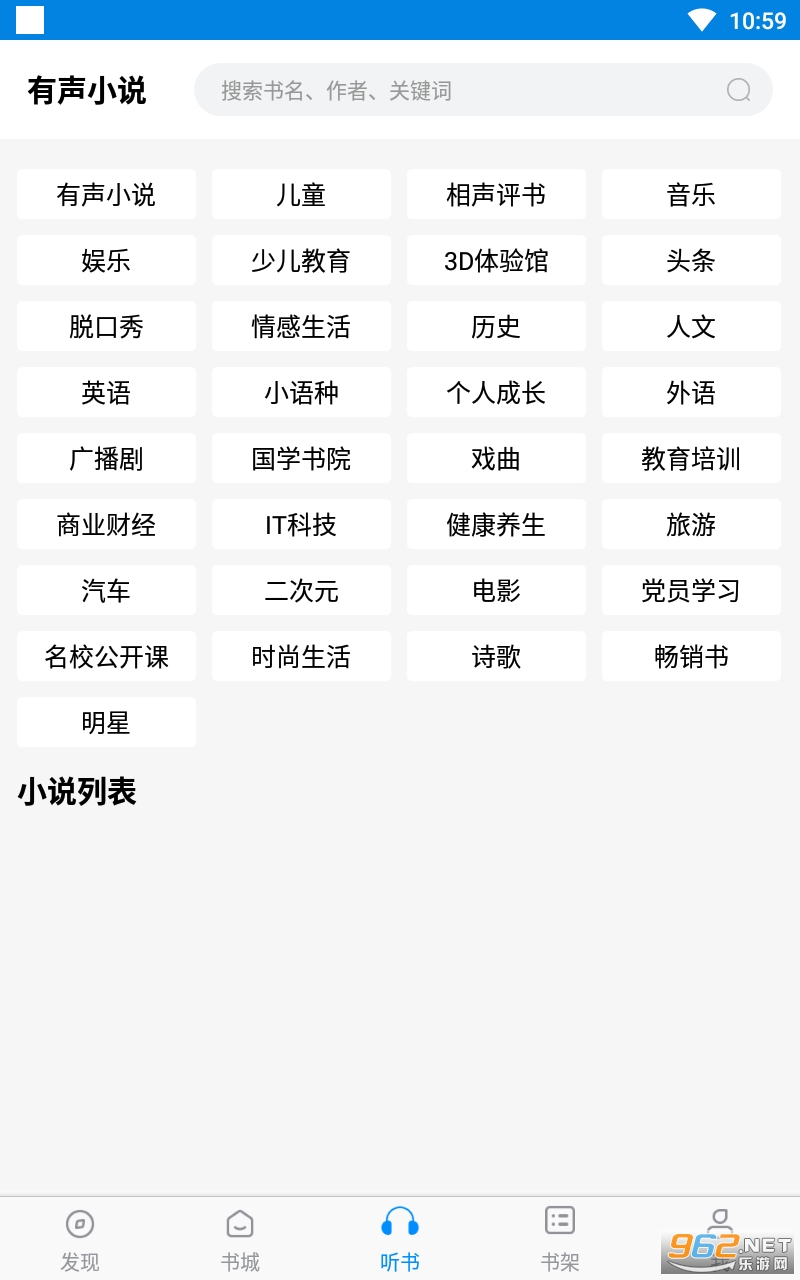Open the 党员学习 category
The height and width of the screenshot is (1280, 800).
coord(691,590)
